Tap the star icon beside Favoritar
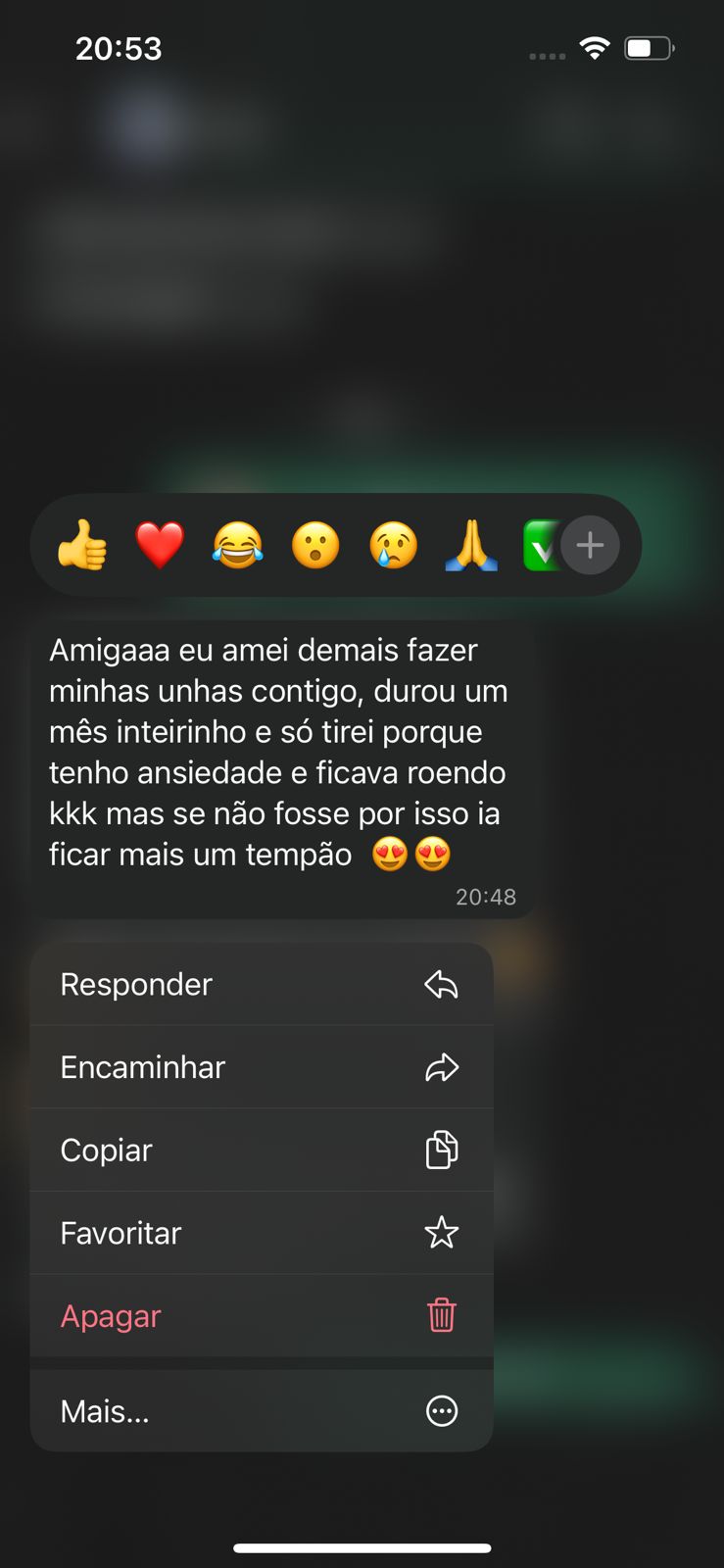 [441, 1233]
